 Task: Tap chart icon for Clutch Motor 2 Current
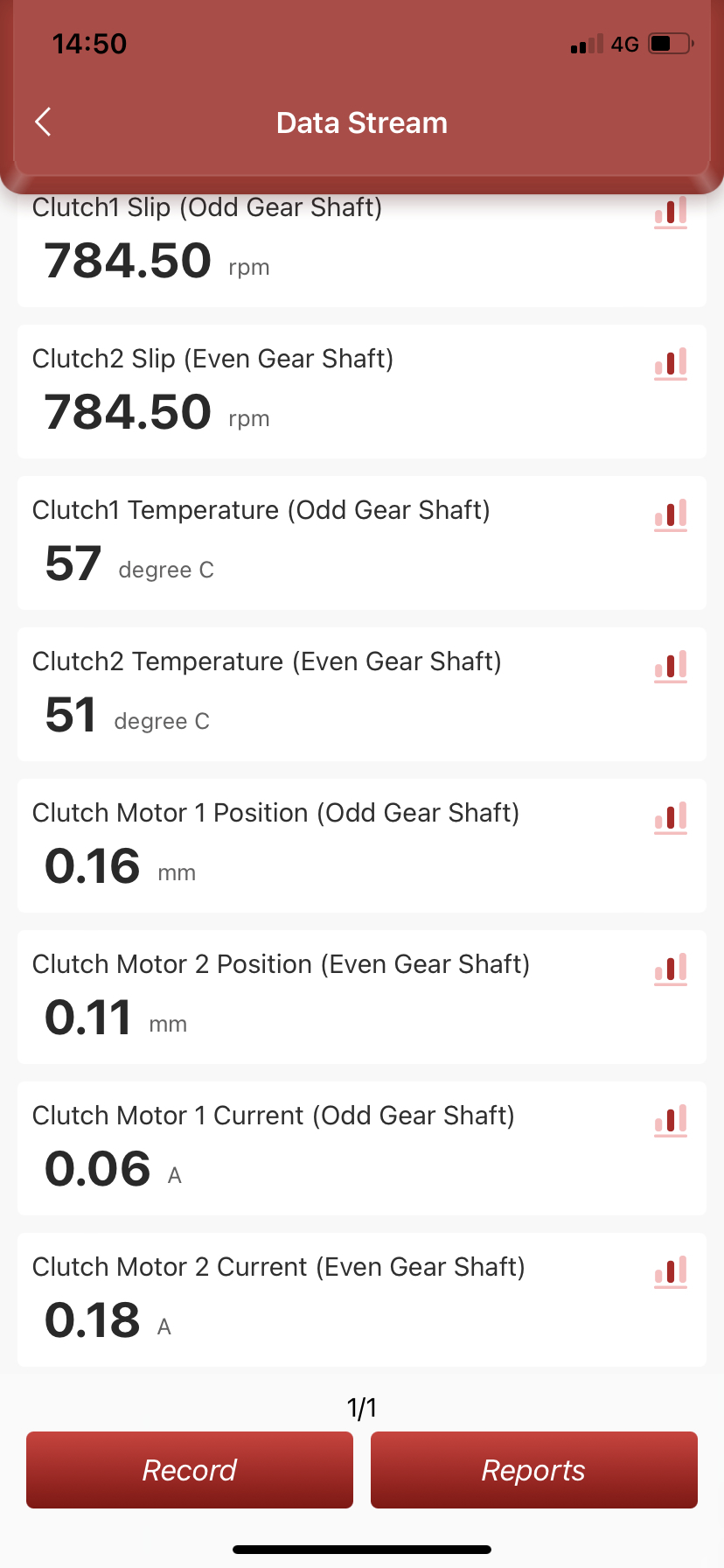[x=671, y=1271]
